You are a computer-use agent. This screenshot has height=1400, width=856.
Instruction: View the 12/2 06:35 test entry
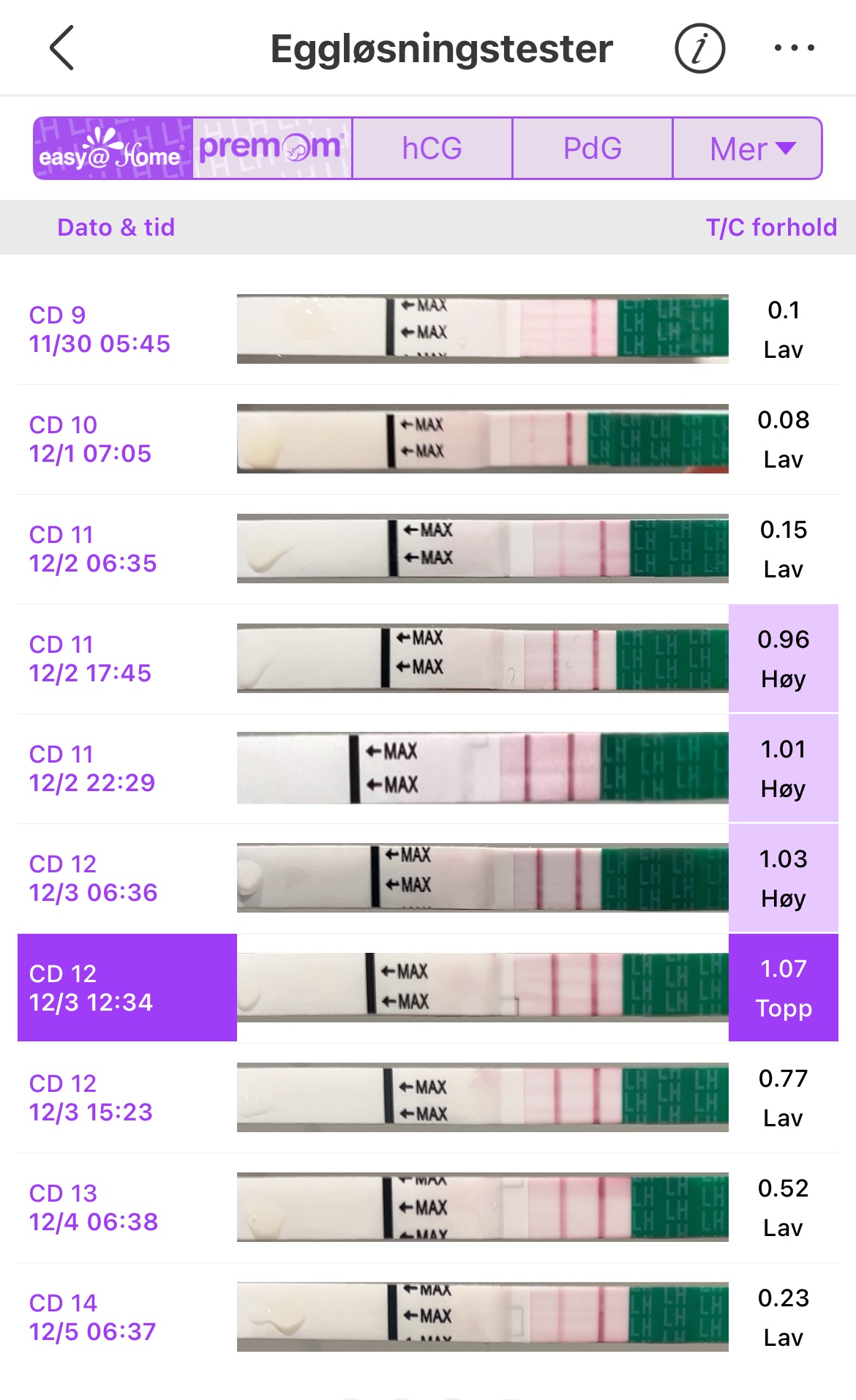(x=94, y=549)
